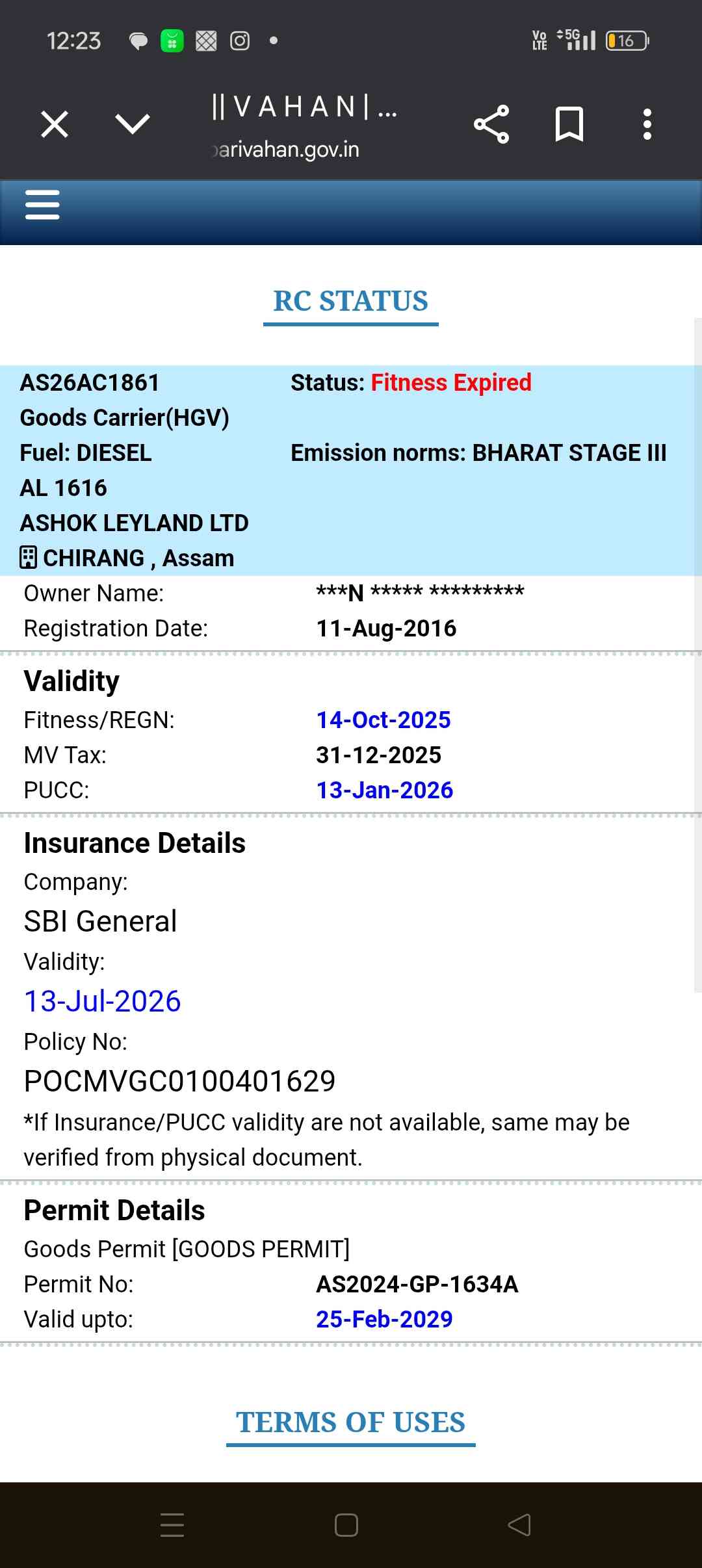The height and width of the screenshot is (1568, 702).
Task: Go to the phone's home screen
Action: 346,1524
